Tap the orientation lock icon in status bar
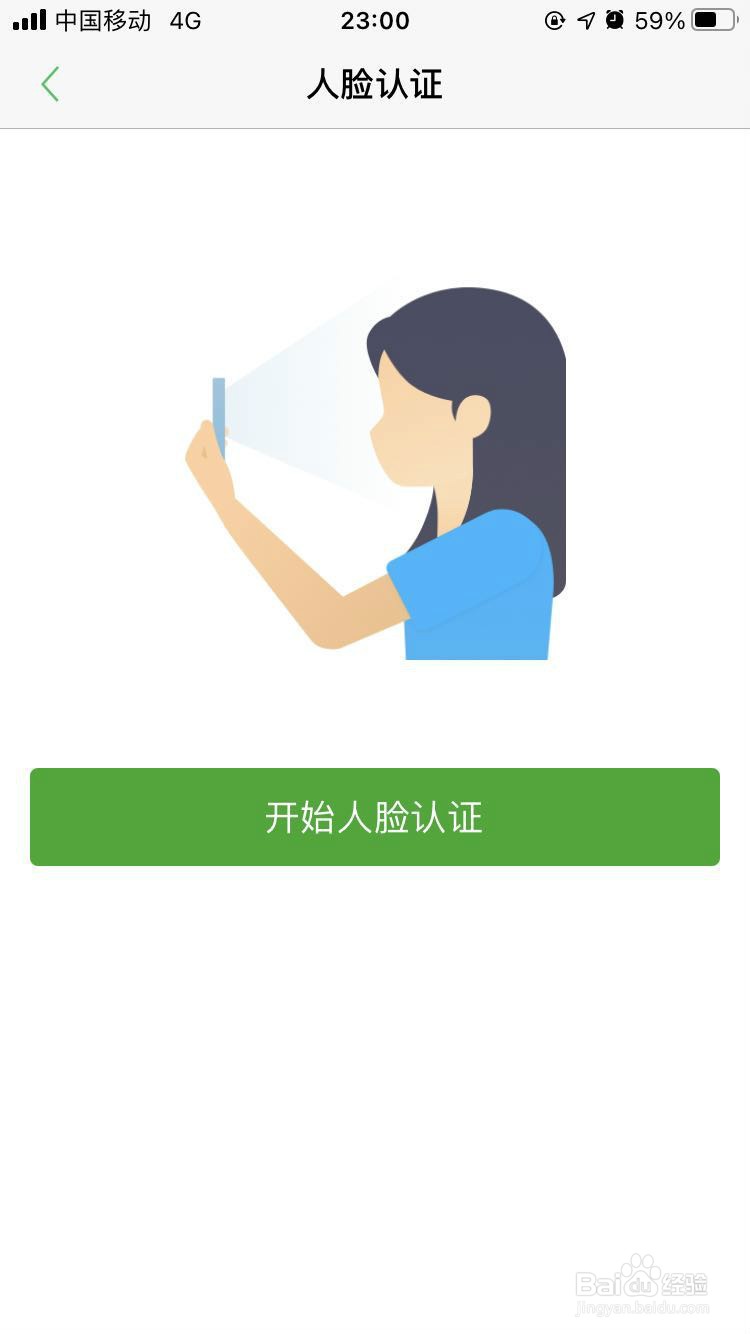Image resolution: width=750 pixels, height=1334 pixels. tap(554, 20)
